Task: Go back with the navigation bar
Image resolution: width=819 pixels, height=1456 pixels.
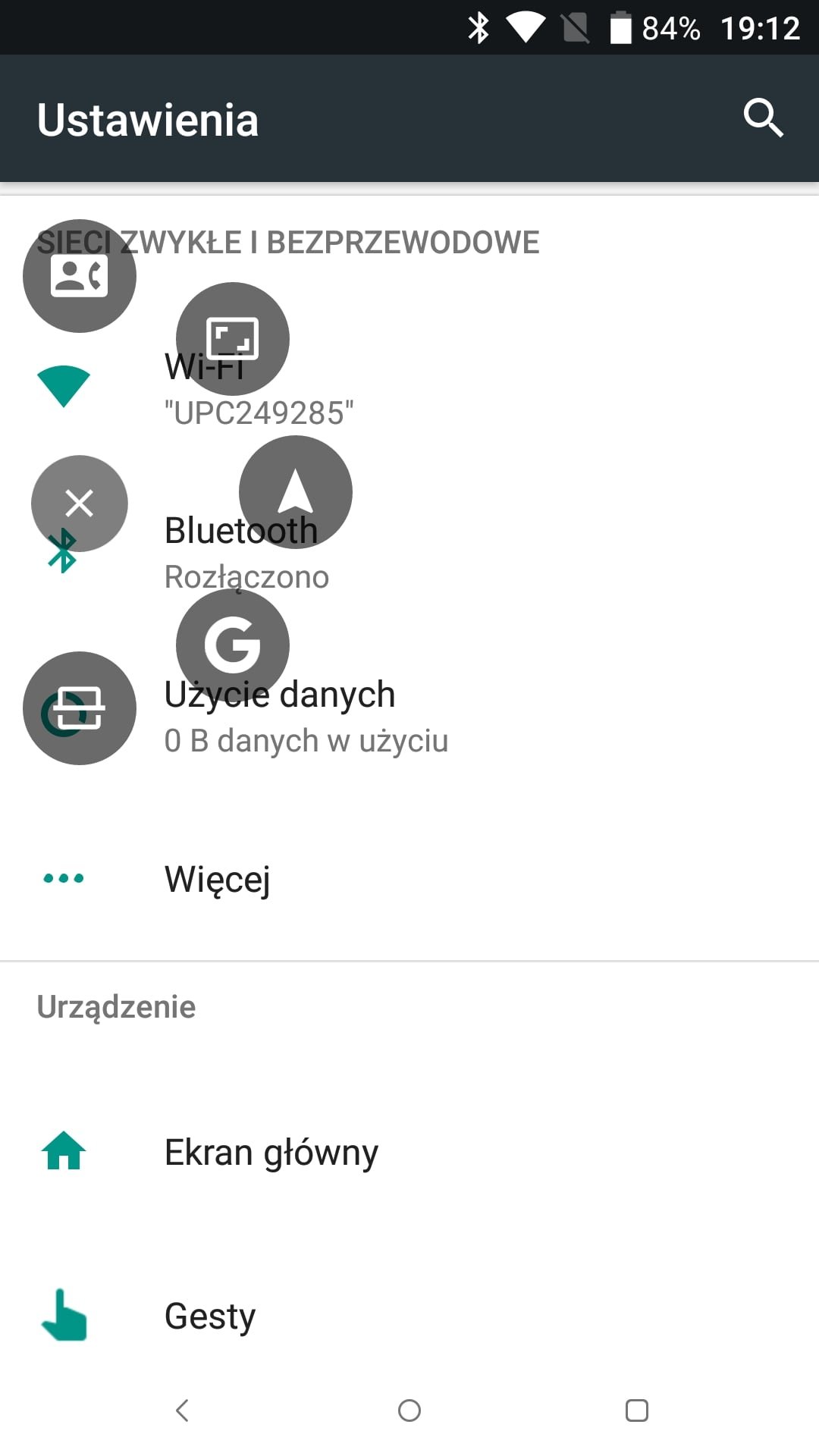Action: (182, 1410)
